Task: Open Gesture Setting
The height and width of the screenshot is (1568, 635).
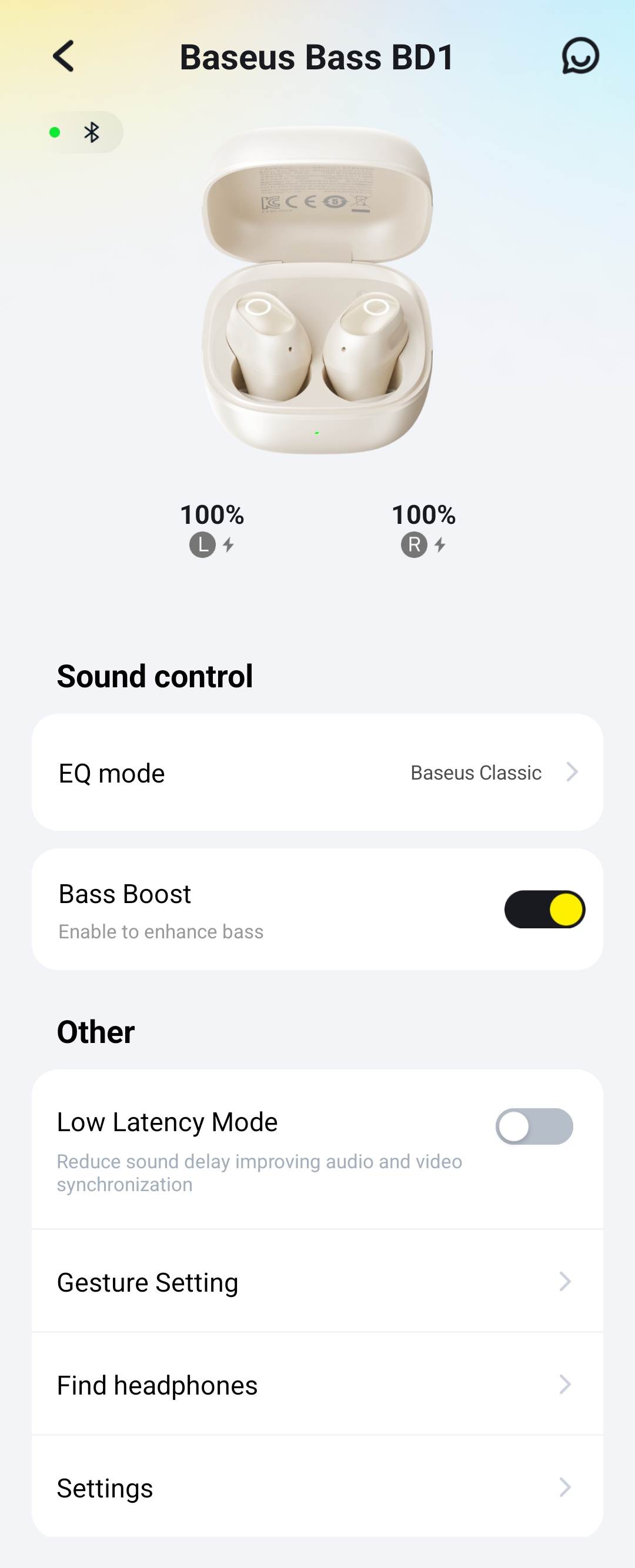Action: [x=317, y=1281]
